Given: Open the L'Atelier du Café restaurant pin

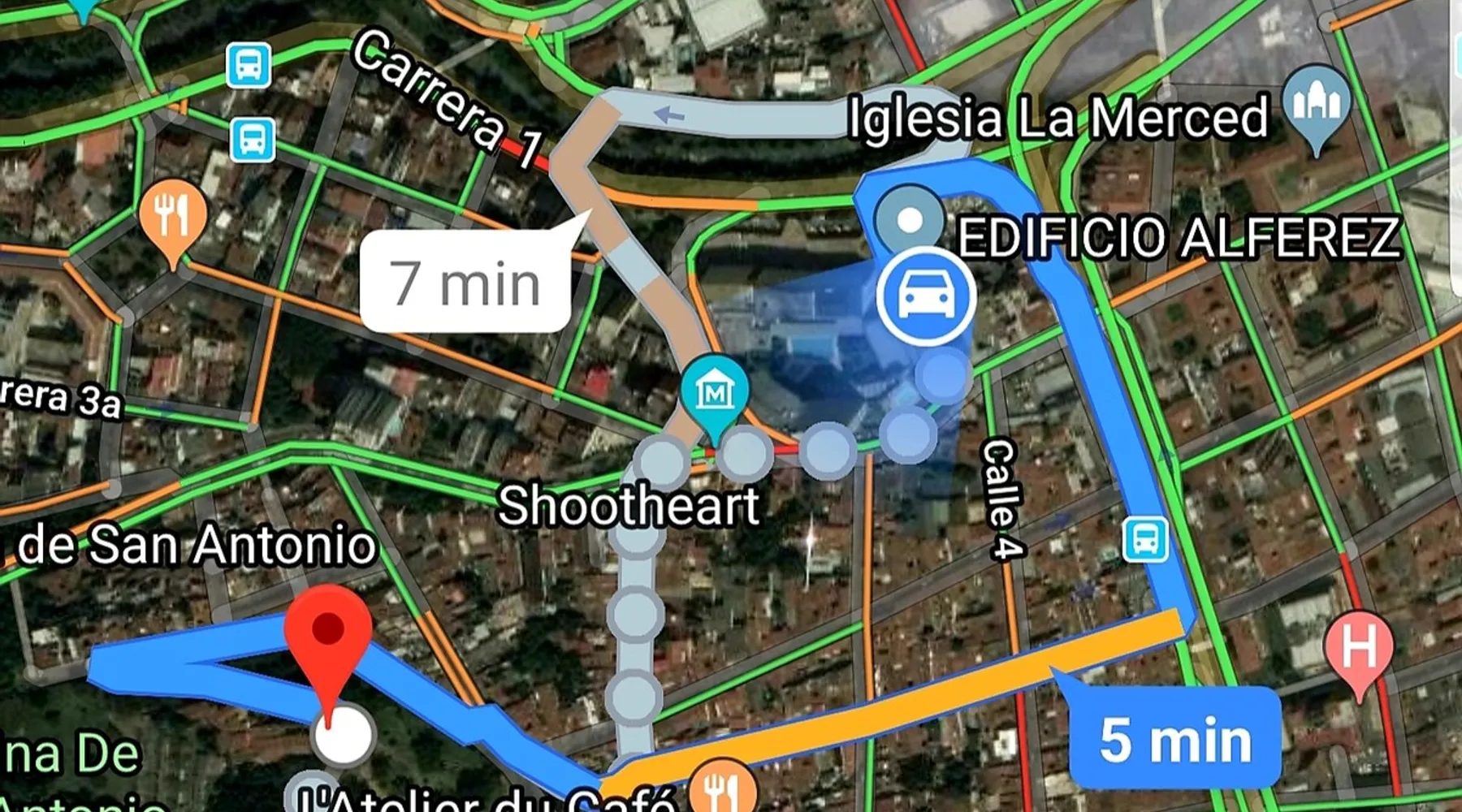Looking at the screenshot, I should 721,788.
